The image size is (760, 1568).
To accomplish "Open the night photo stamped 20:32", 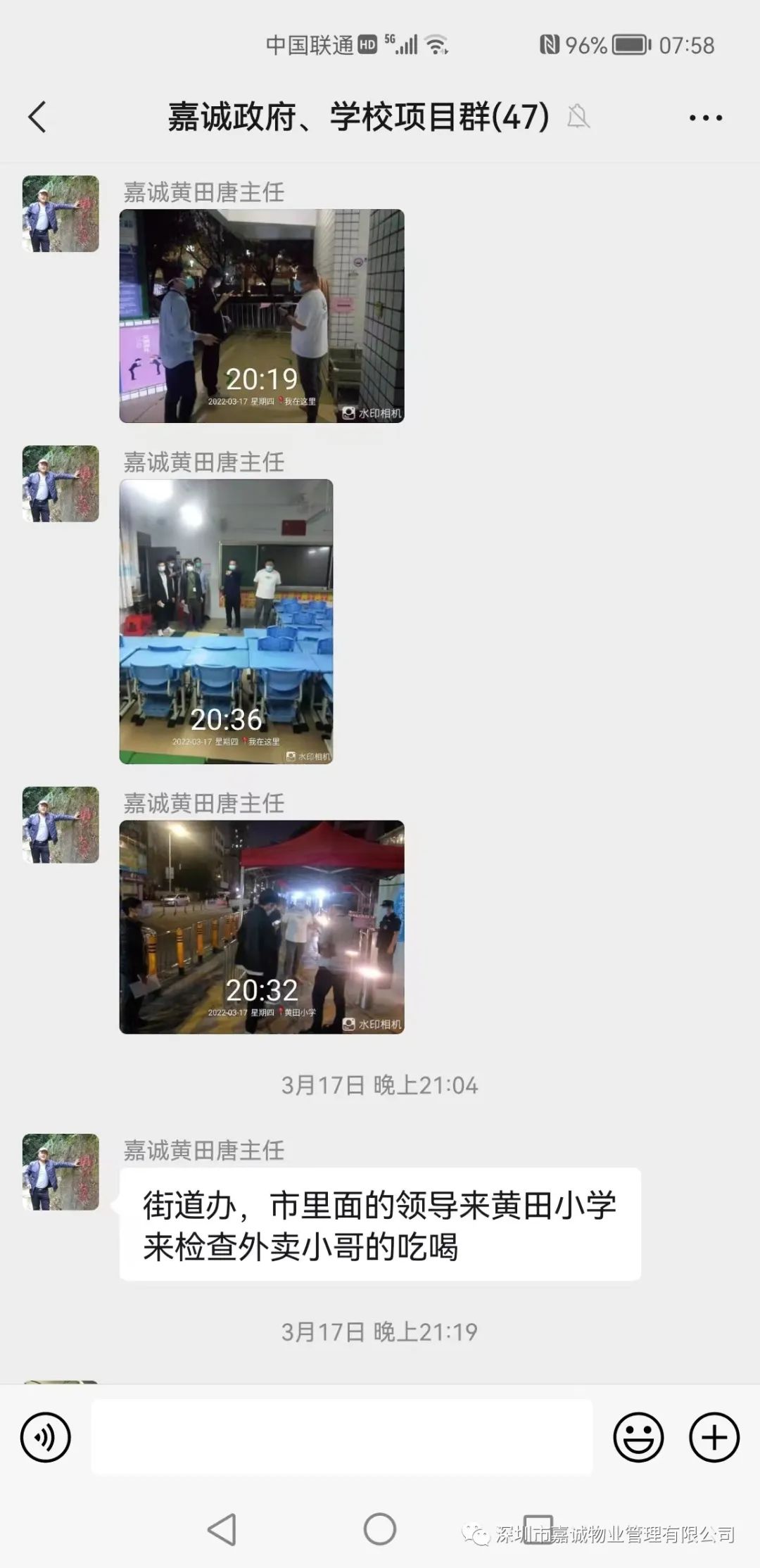I will [x=262, y=927].
